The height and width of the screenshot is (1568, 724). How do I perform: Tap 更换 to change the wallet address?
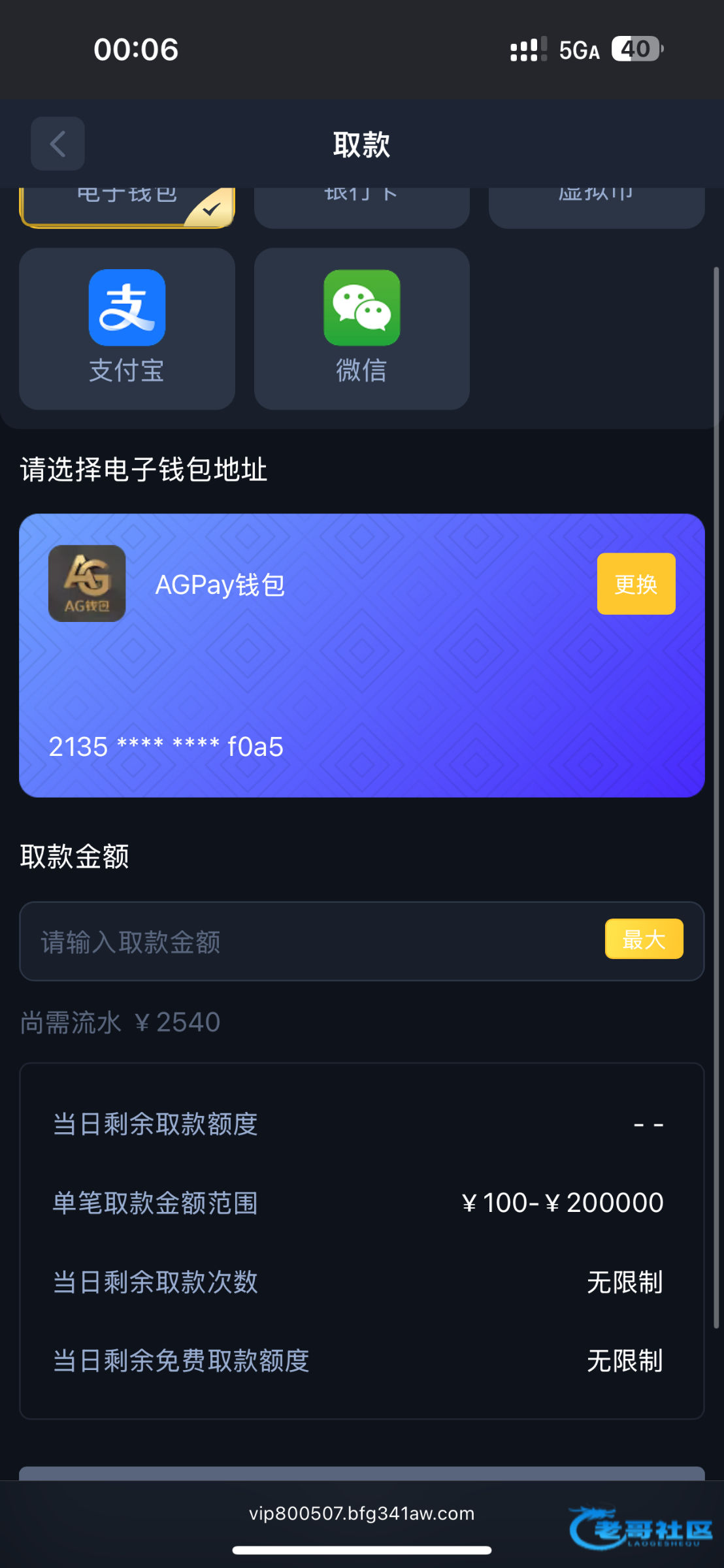tap(636, 583)
